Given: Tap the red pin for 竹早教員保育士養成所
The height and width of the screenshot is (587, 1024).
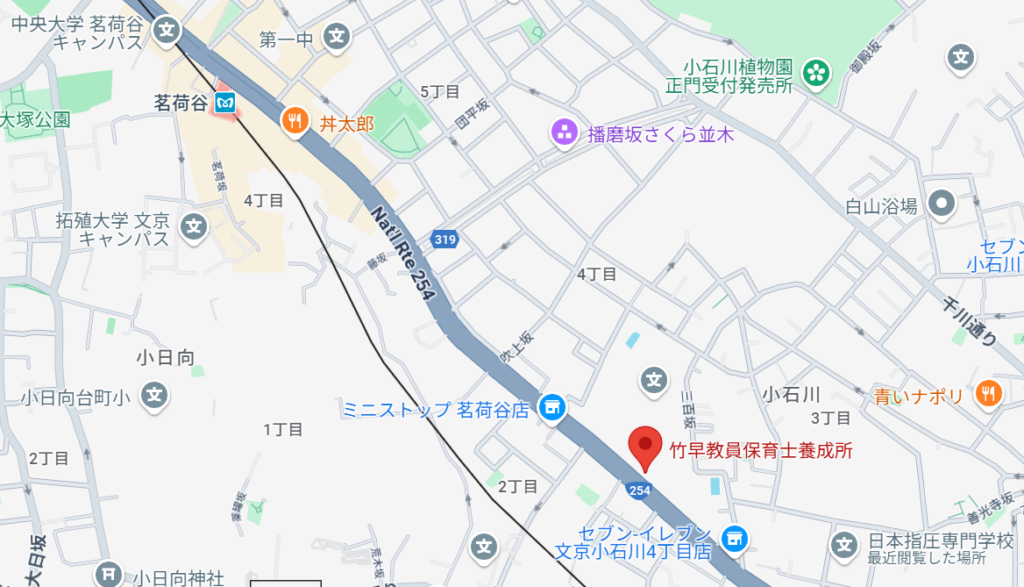Looking at the screenshot, I should tap(645, 447).
